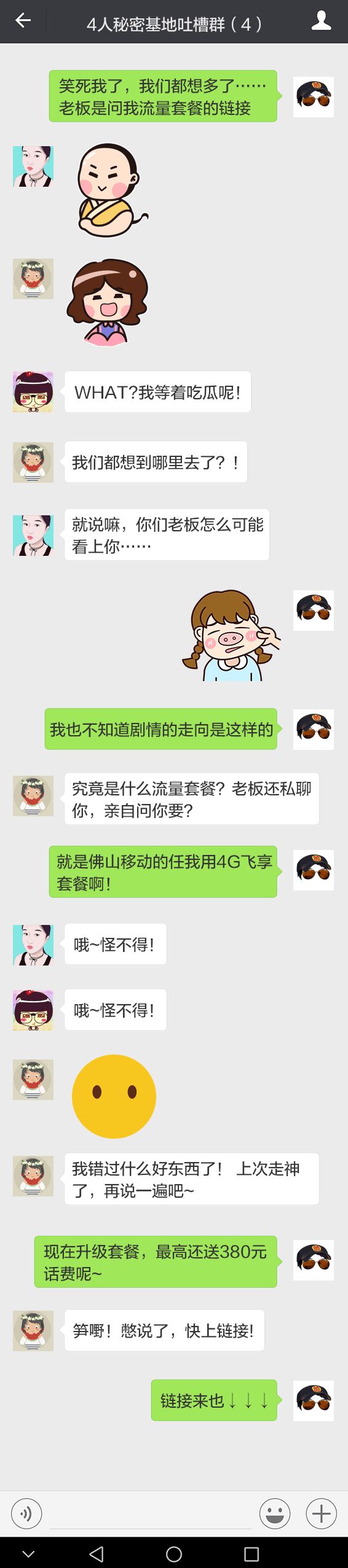Tap the system home button

174,1554
